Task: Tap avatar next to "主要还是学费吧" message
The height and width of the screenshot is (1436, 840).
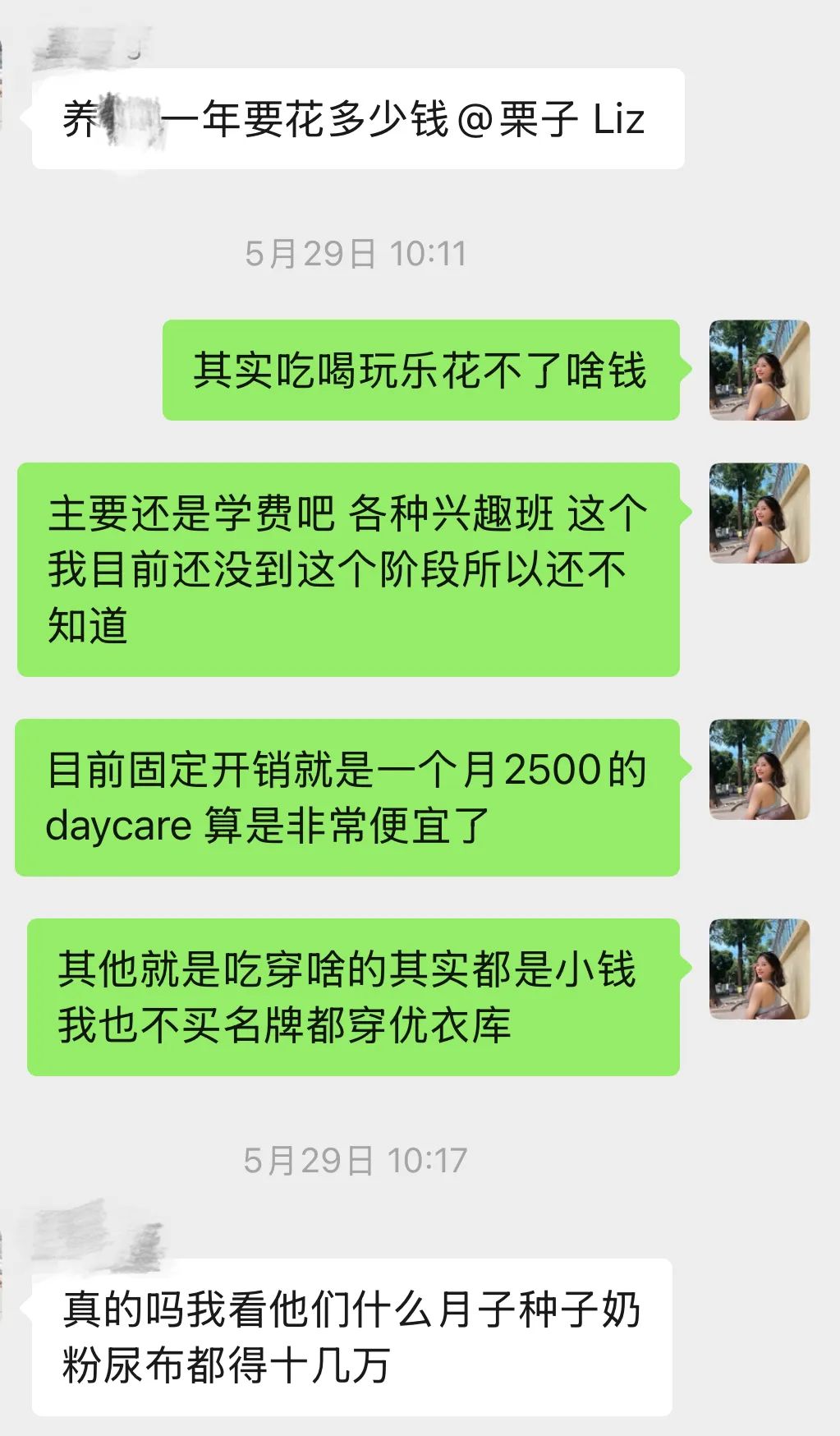Action: [x=760, y=513]
